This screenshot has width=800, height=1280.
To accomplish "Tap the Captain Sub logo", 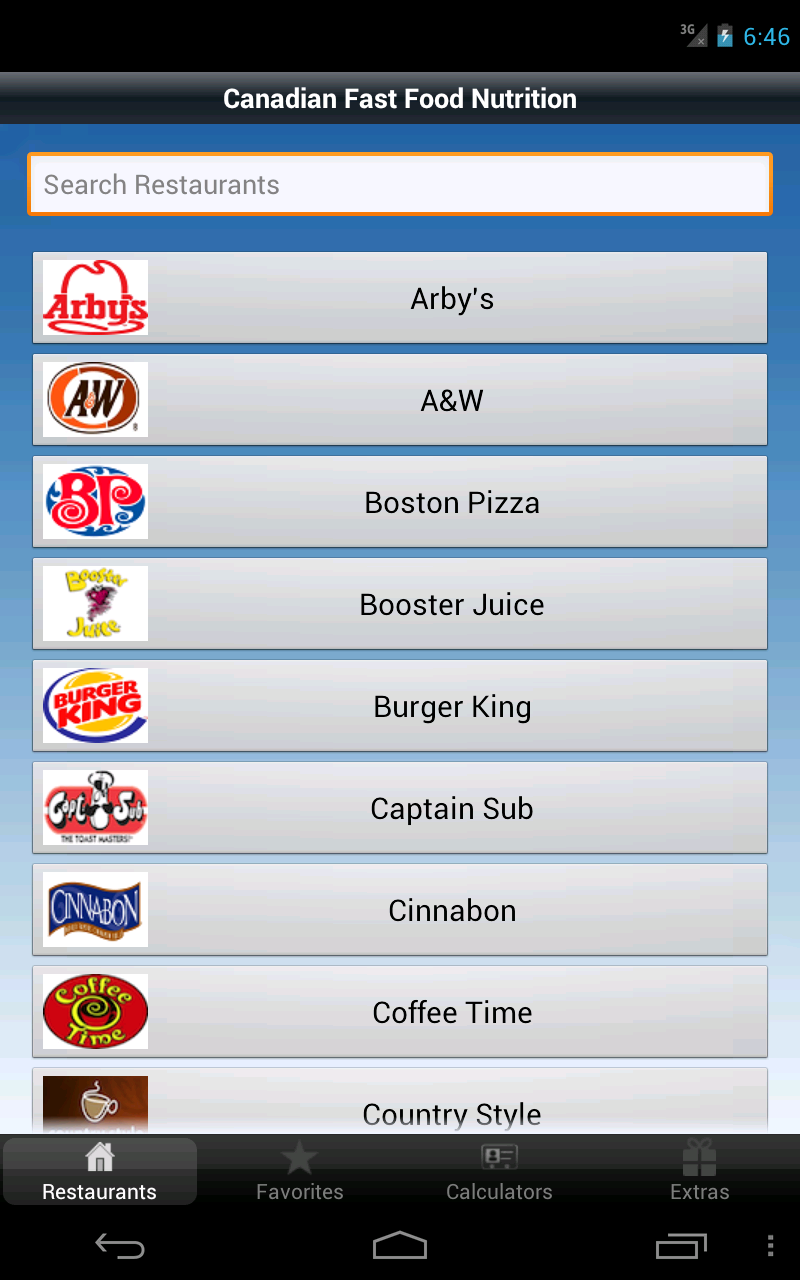I will (x=94, y=807).
